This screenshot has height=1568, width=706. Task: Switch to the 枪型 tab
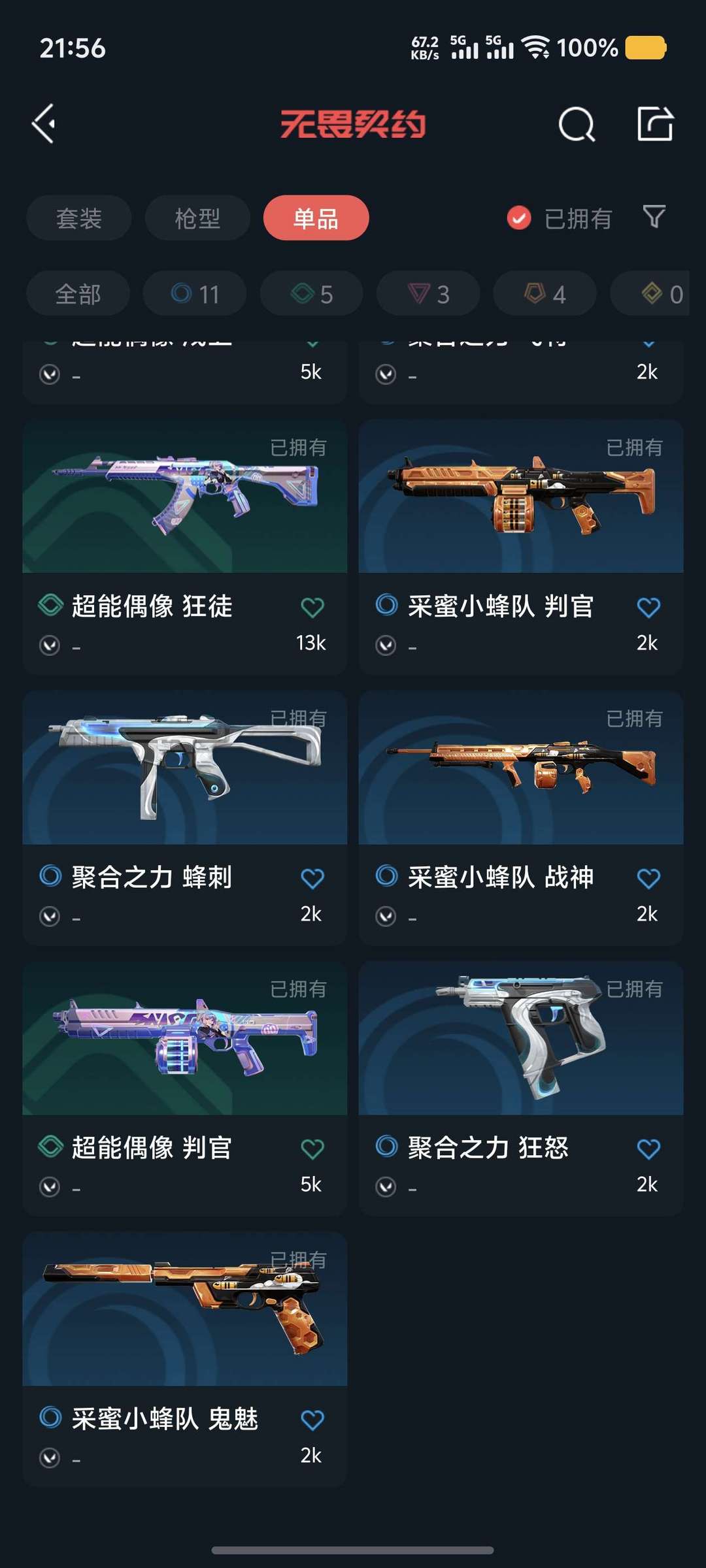[x=197, y=218]
